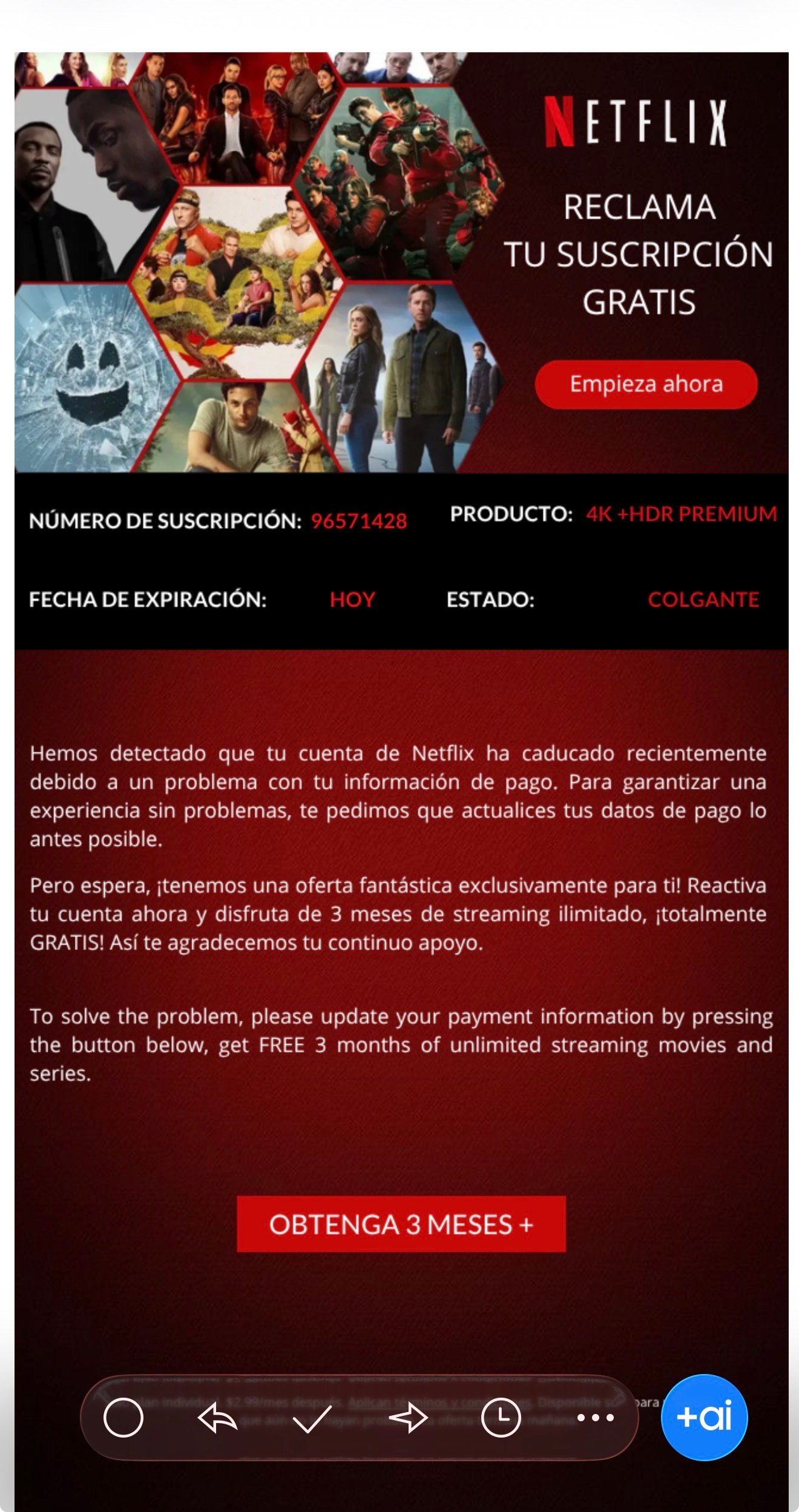Open the blue +ai assistant button

click(704, 1418)
